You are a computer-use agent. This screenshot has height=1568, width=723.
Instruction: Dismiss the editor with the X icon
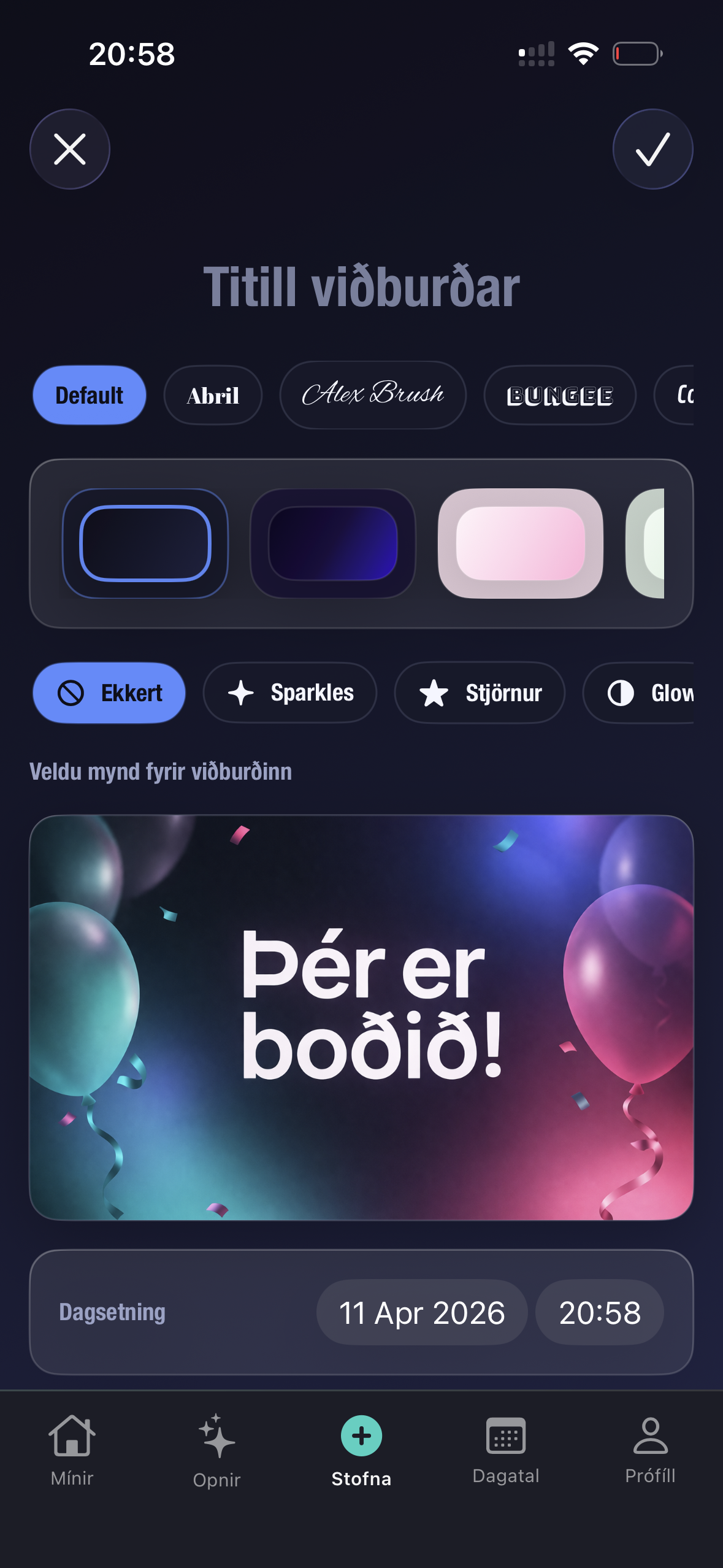pyautogui.click(x=70, y=149)
